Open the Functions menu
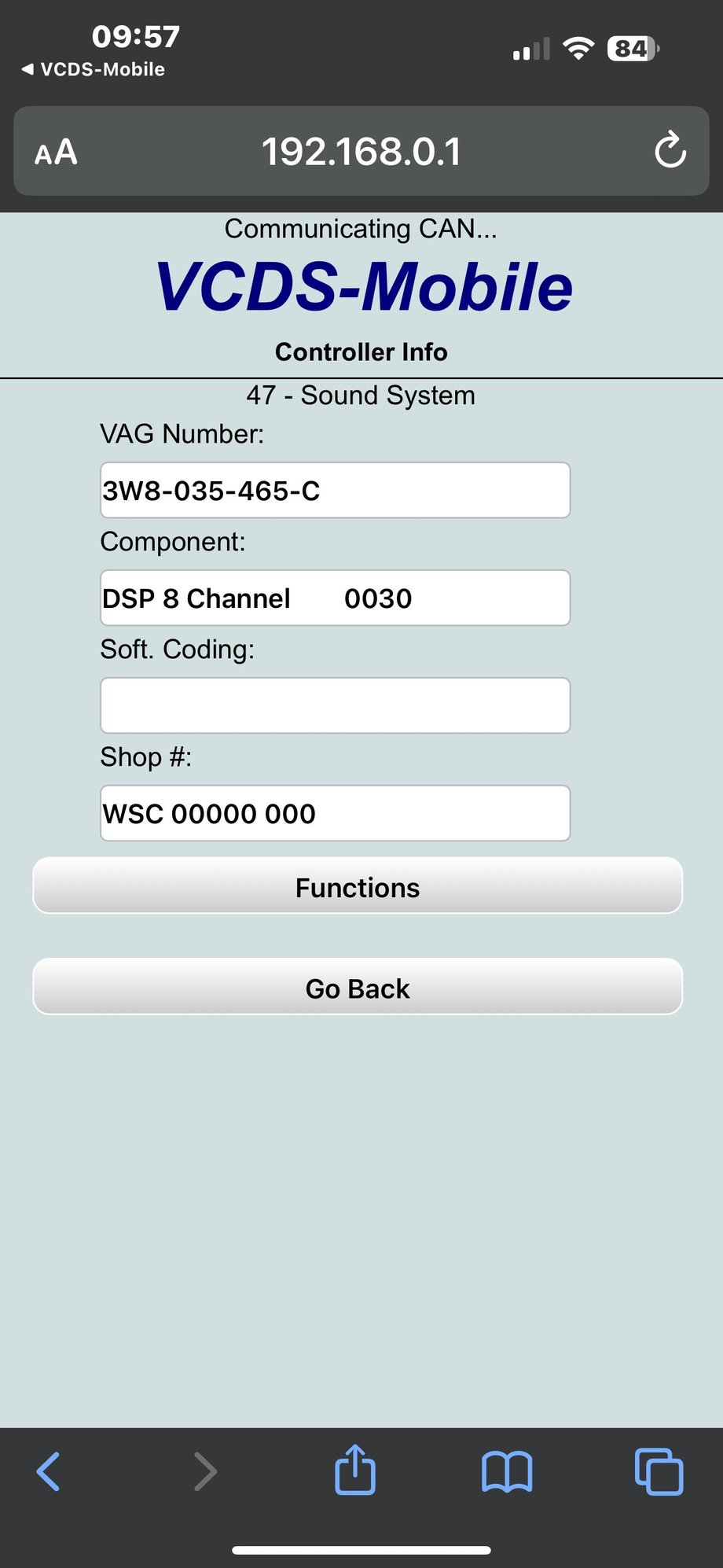 click(358, 886)
